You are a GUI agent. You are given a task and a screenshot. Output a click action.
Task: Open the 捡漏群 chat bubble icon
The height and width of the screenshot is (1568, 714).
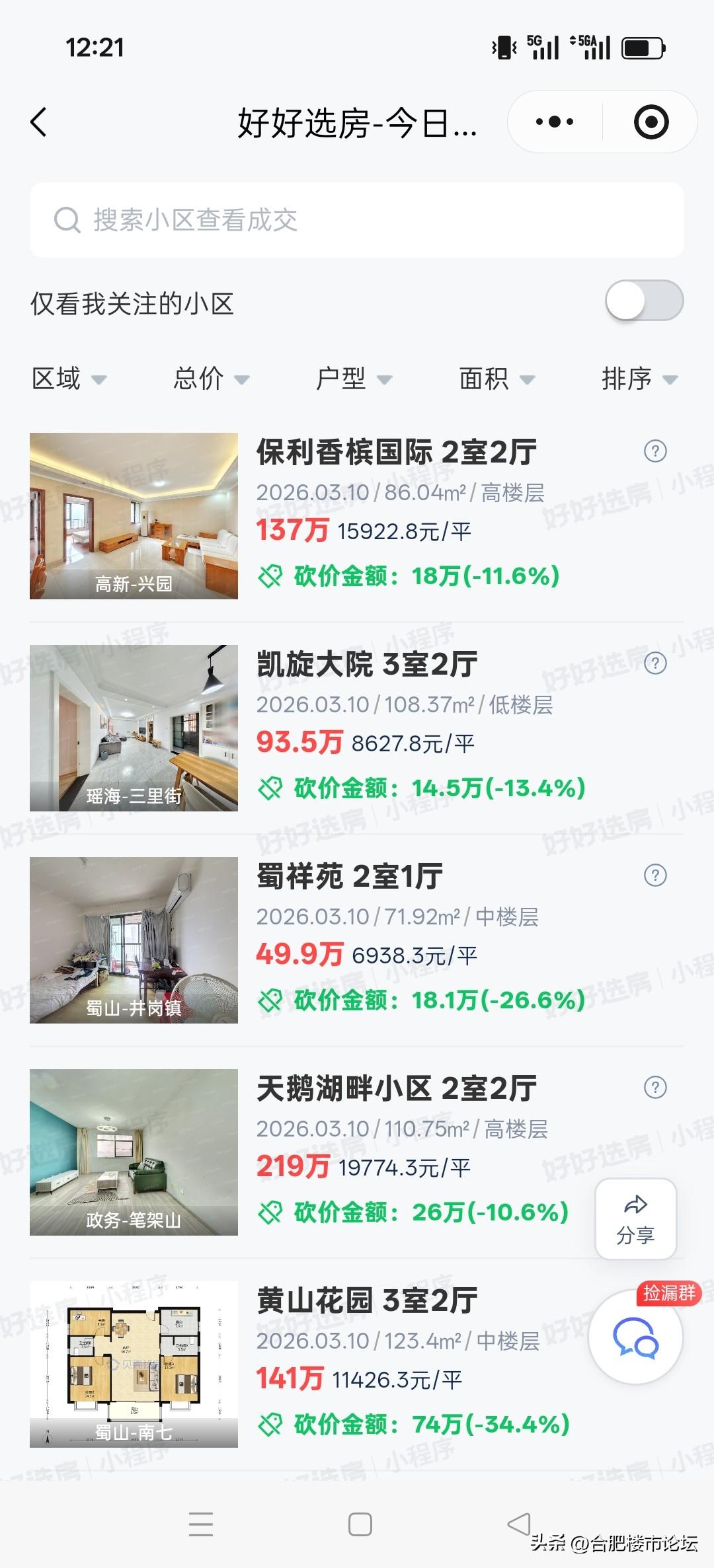(636, 1336)
